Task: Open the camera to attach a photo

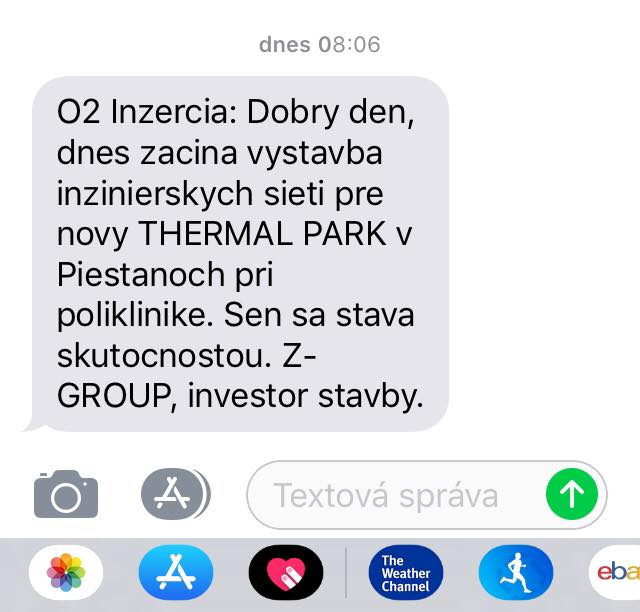Action: 66,494
